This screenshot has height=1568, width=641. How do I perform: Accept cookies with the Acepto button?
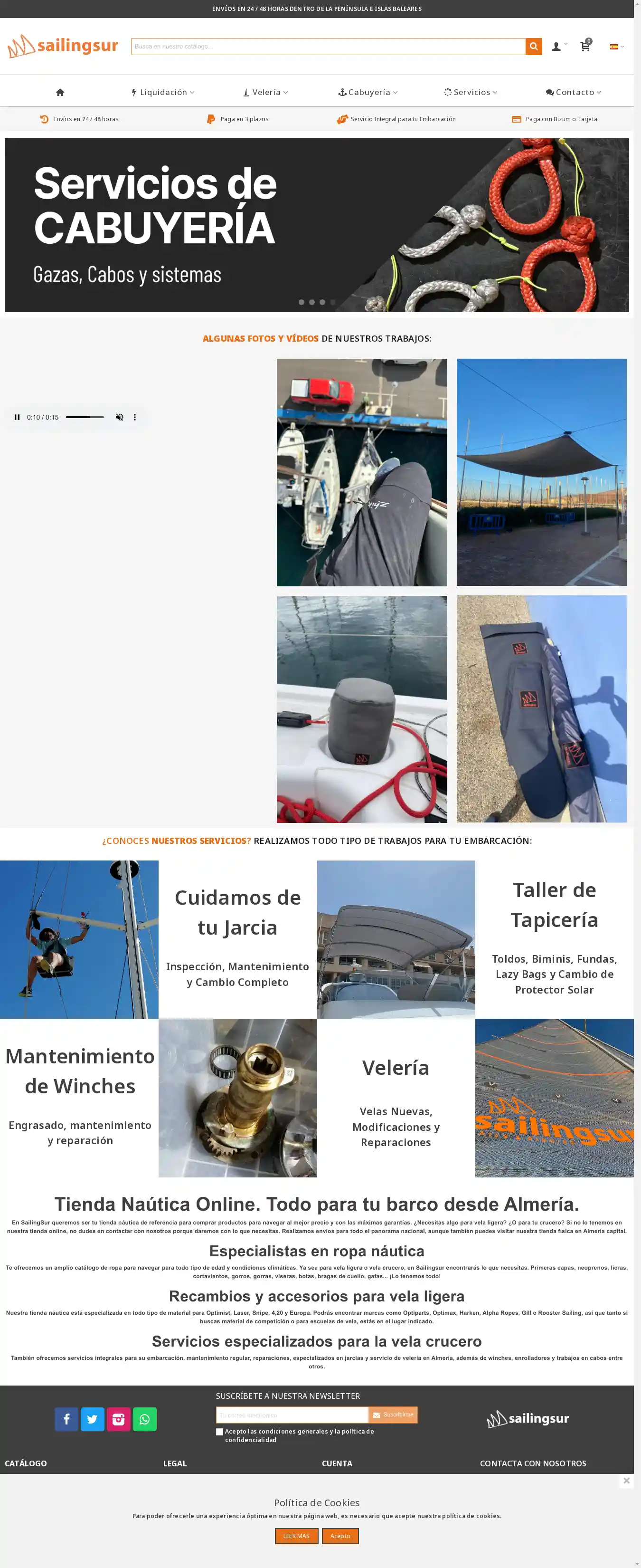pos(340,1536)
